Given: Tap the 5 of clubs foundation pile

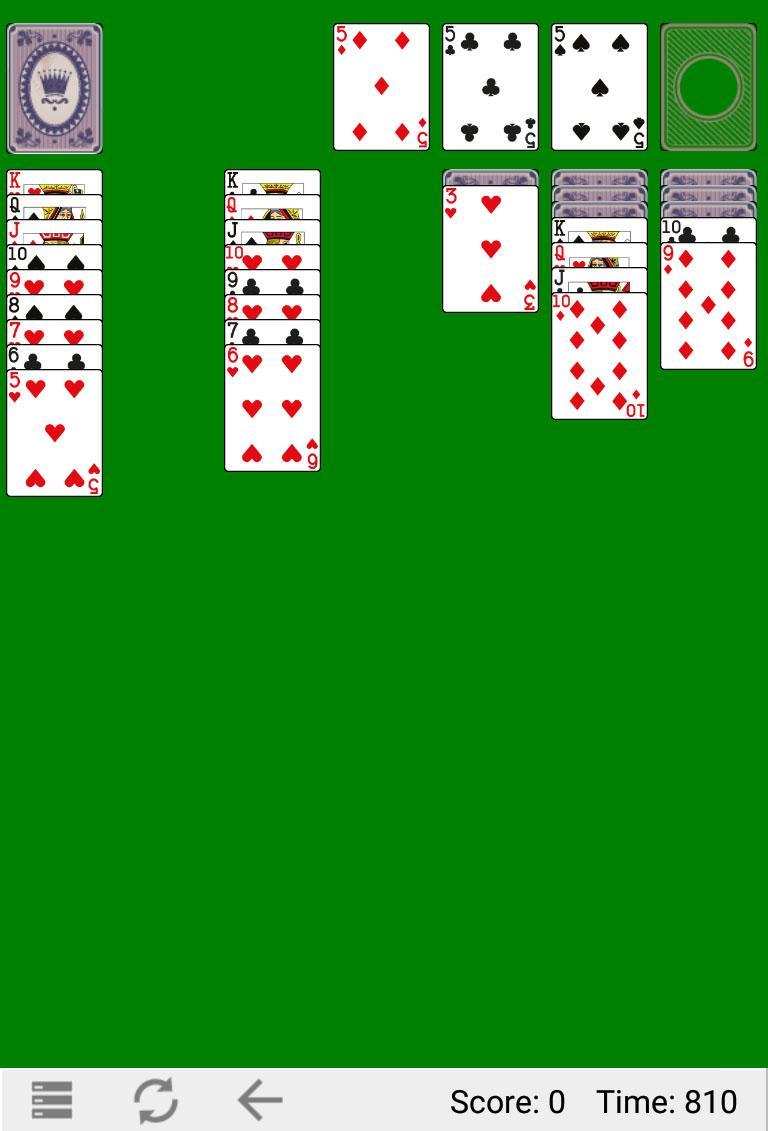Looking at the screenshot, I should click(x=489, y=87).
